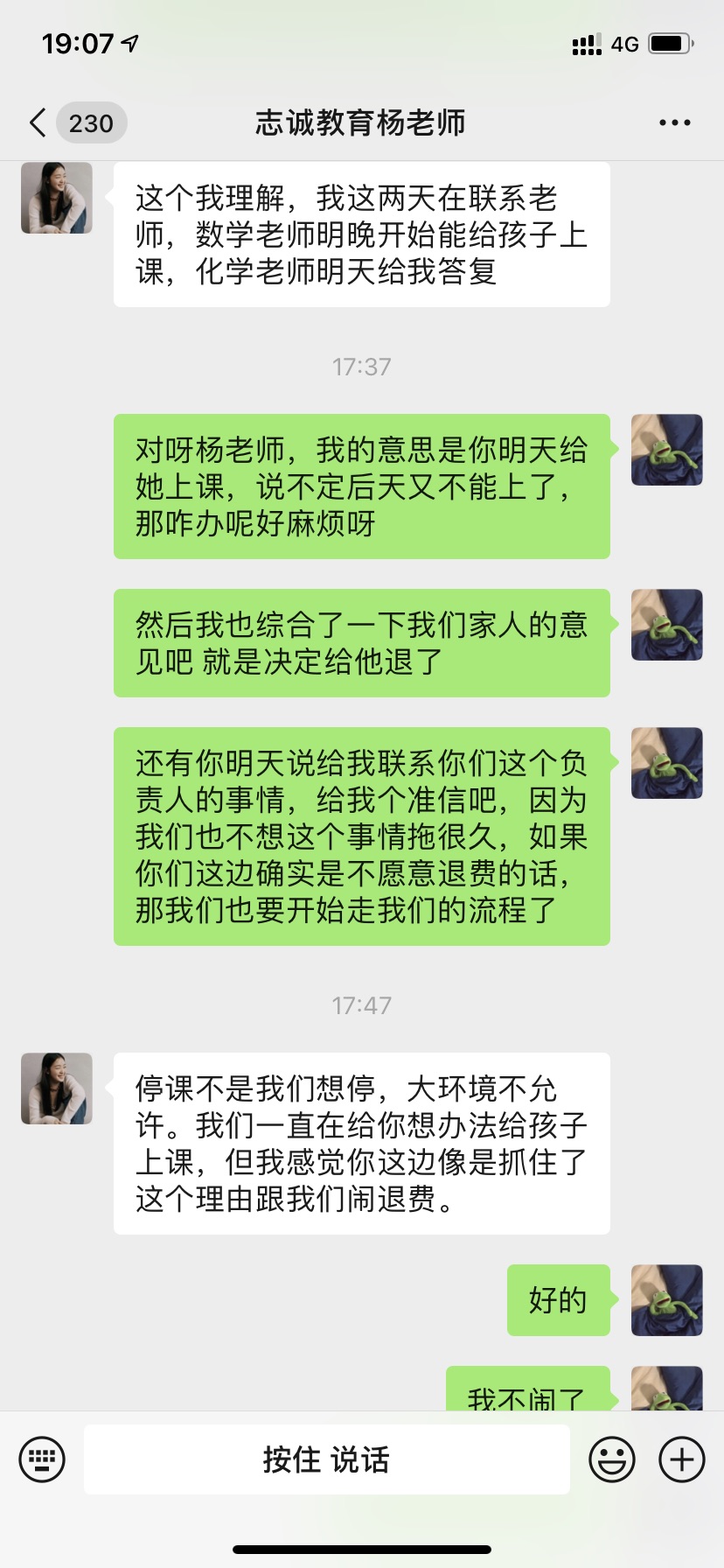Switch to keyboard text input

click(42, 1459)
